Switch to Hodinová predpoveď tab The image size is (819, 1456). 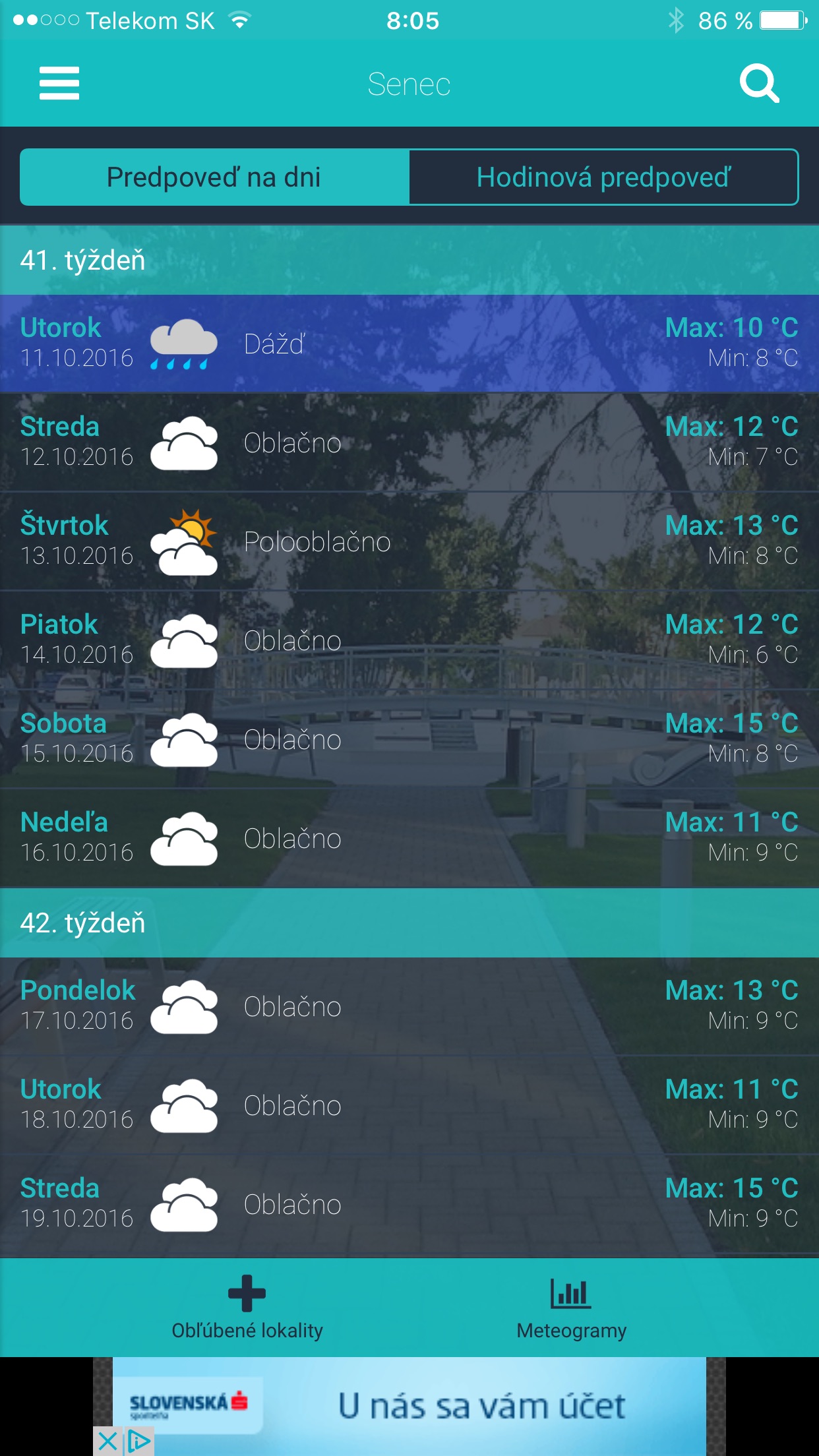click(x=603, y=177)
